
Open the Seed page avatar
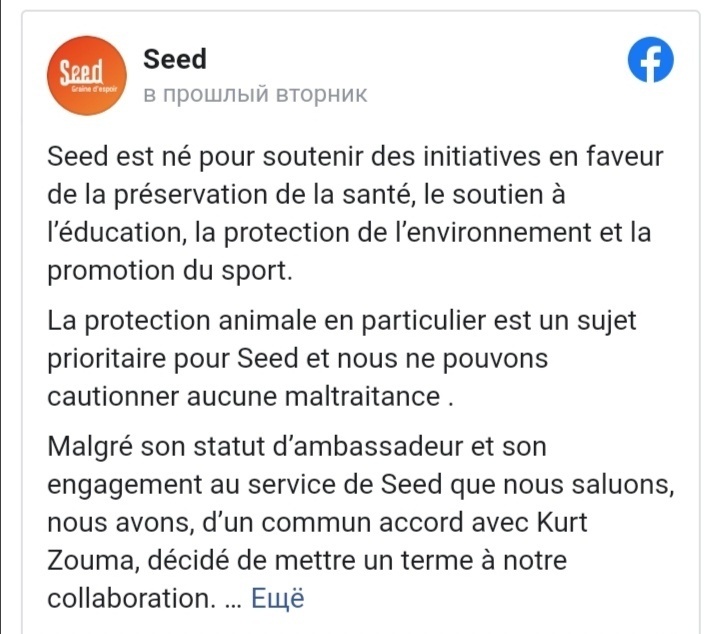[88, 76]
